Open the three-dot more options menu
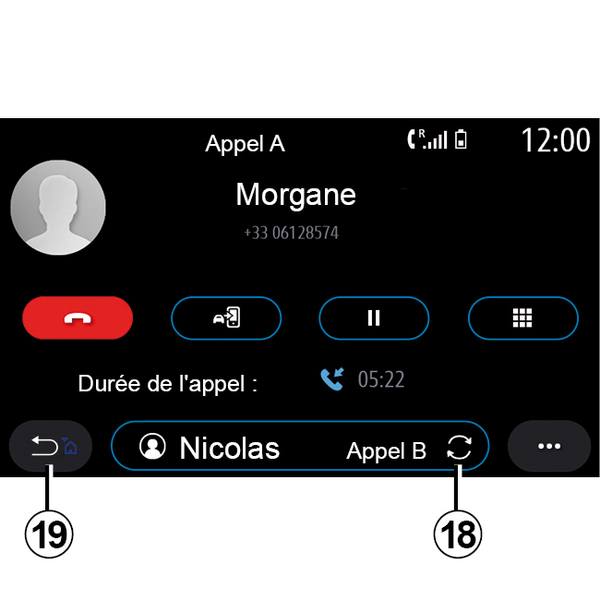600x600 pixels. coord(549,446)
